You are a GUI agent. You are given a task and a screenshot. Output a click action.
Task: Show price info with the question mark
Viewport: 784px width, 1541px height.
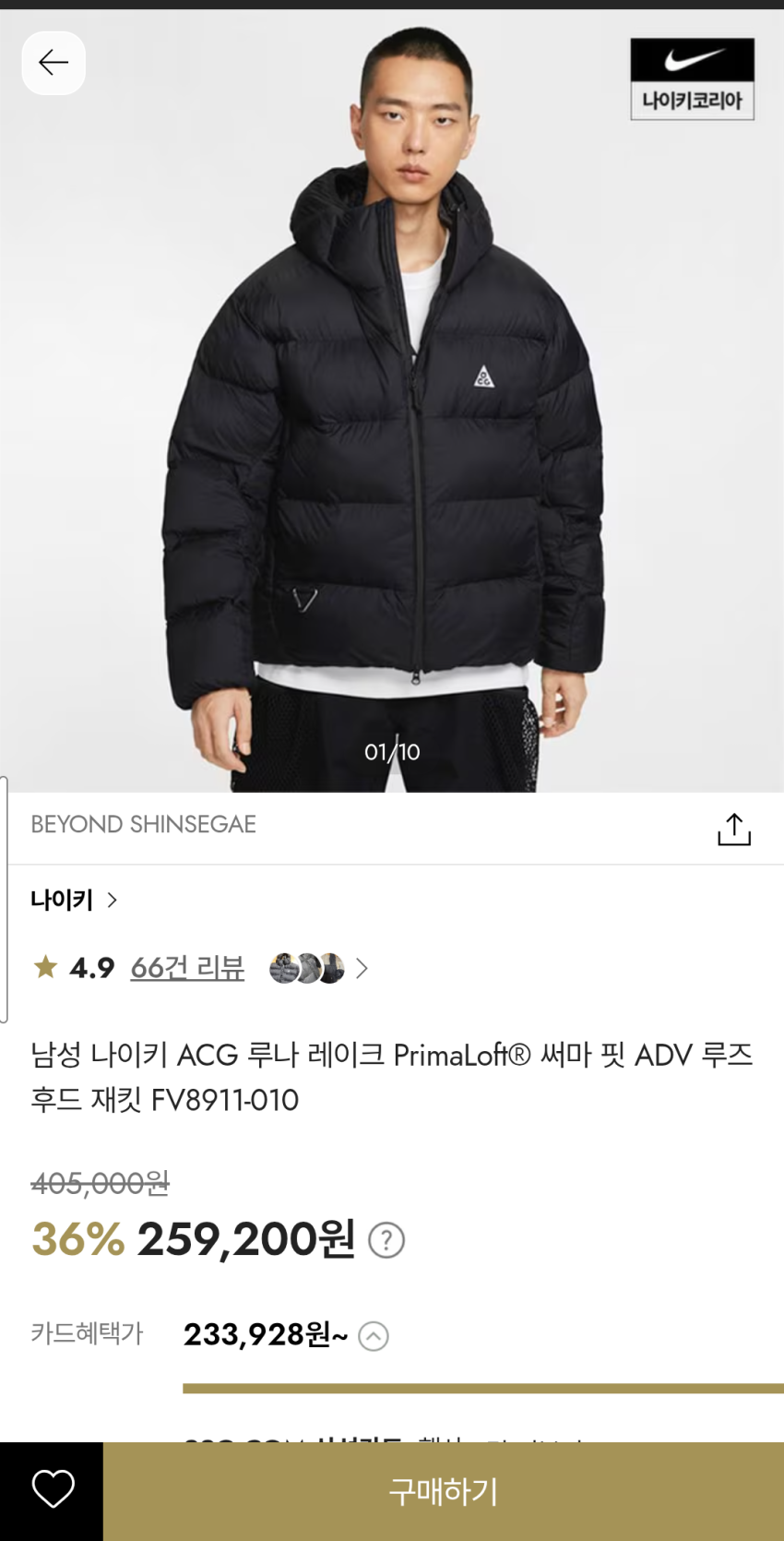pos(386,1240)
